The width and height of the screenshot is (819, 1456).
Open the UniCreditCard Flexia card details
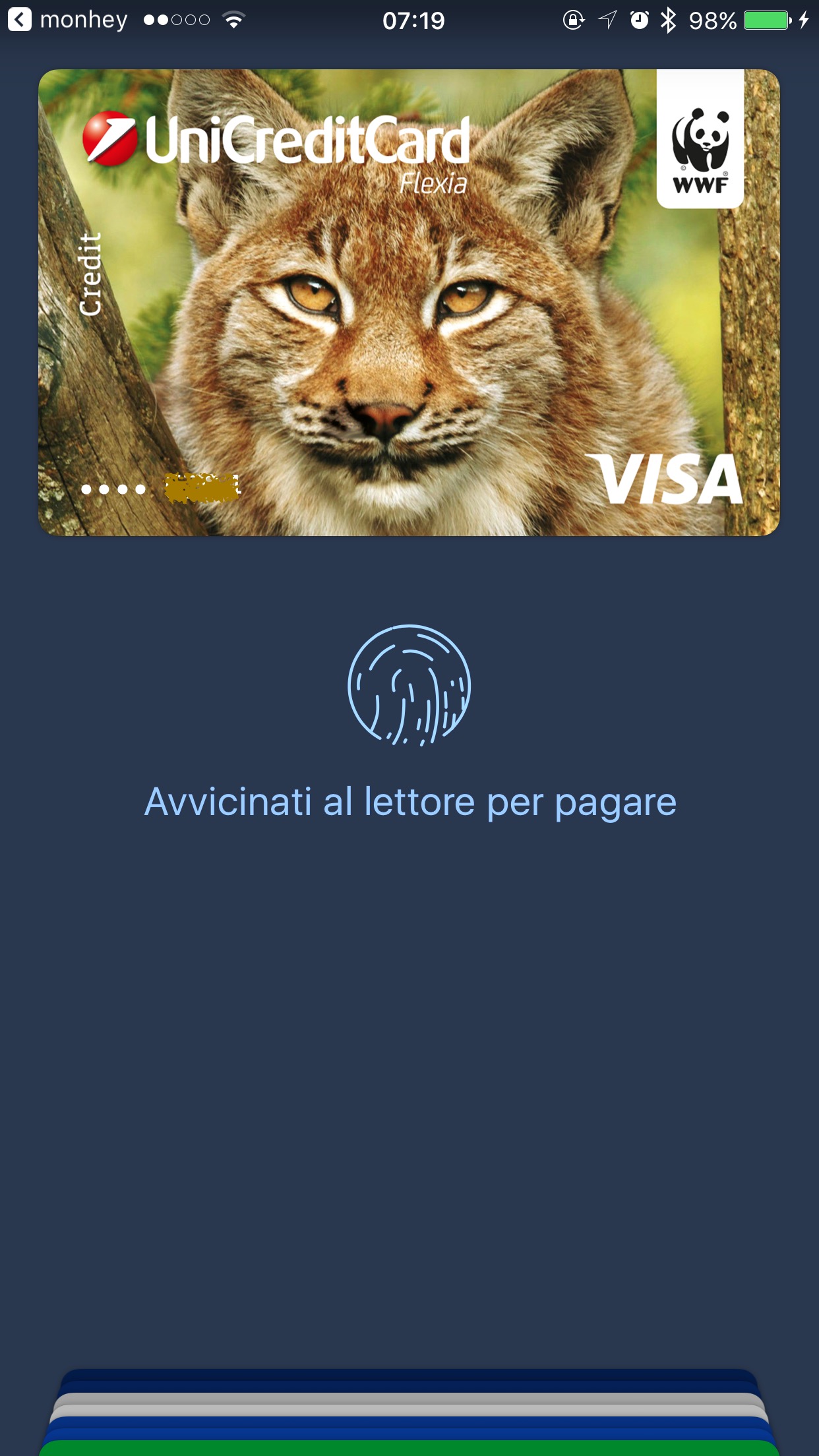[409, 303]
